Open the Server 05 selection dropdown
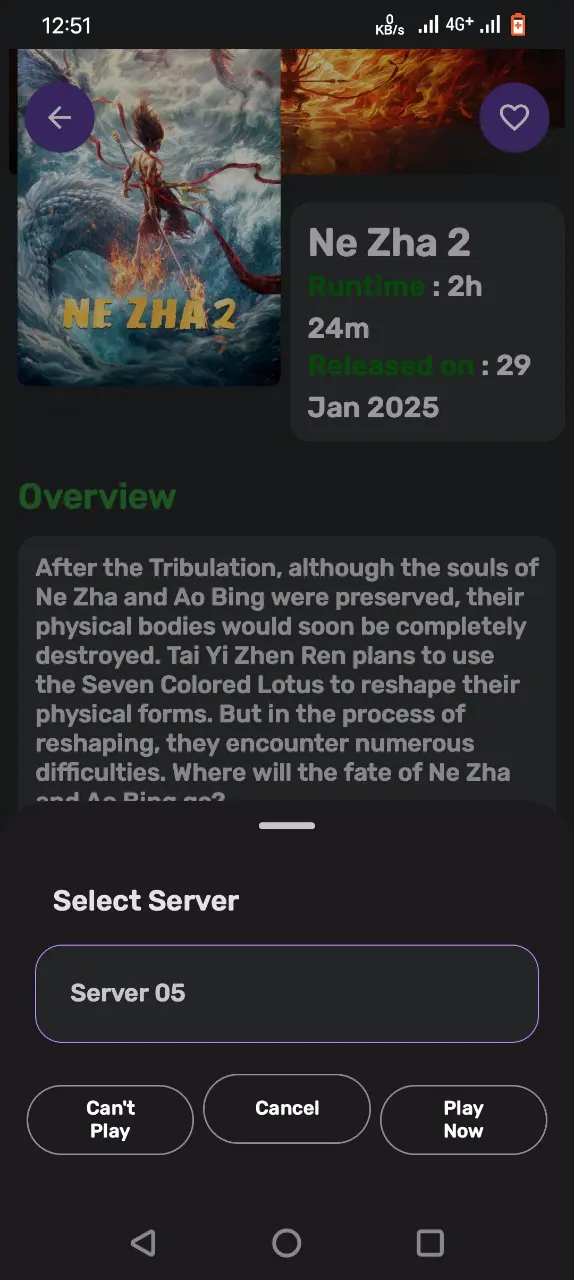The height and width of the screenshot is (1280, 574). pyautogui.click(x=287, y=994)
